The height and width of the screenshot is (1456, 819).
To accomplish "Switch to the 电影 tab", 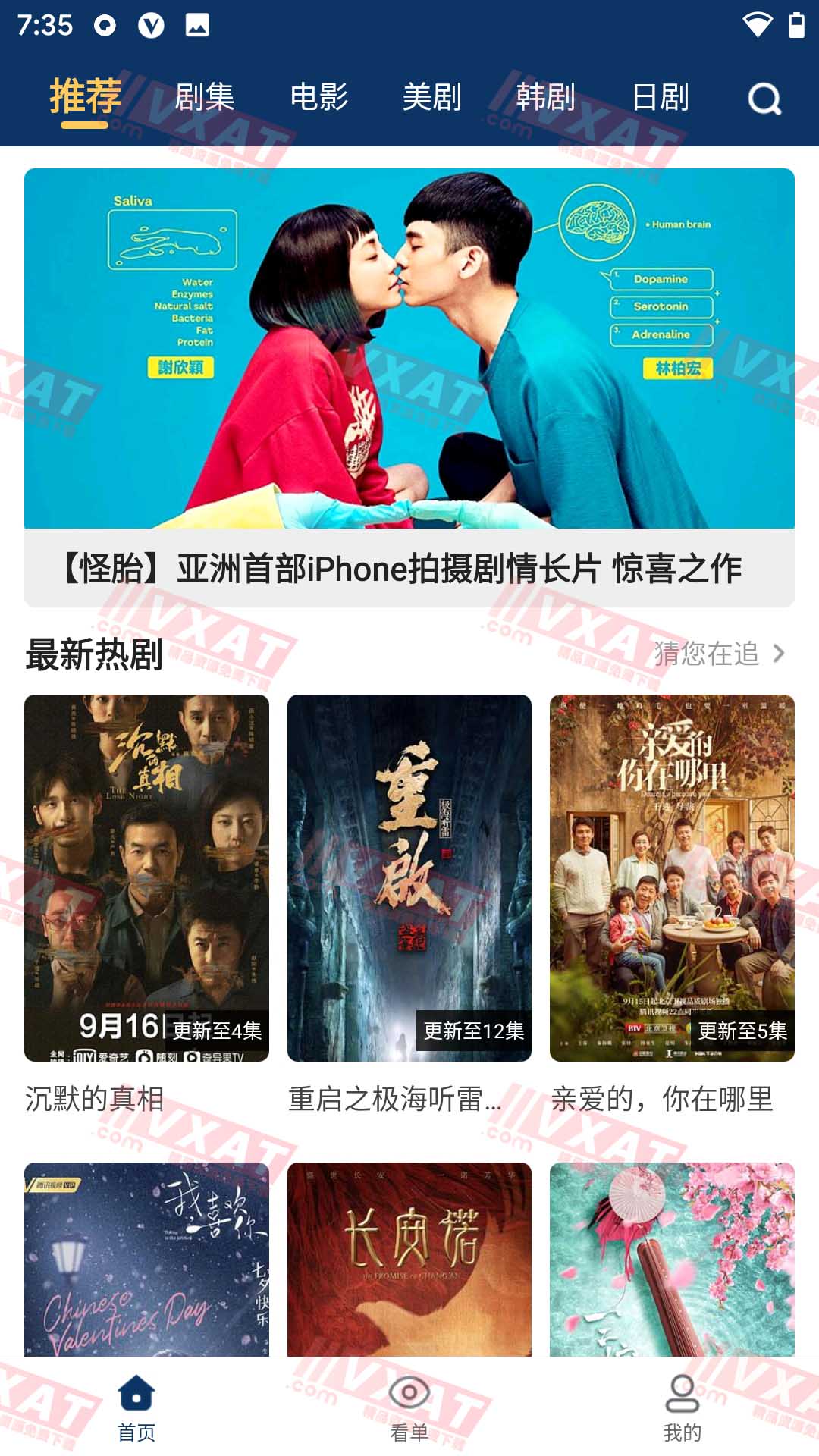I will (319, 98).
